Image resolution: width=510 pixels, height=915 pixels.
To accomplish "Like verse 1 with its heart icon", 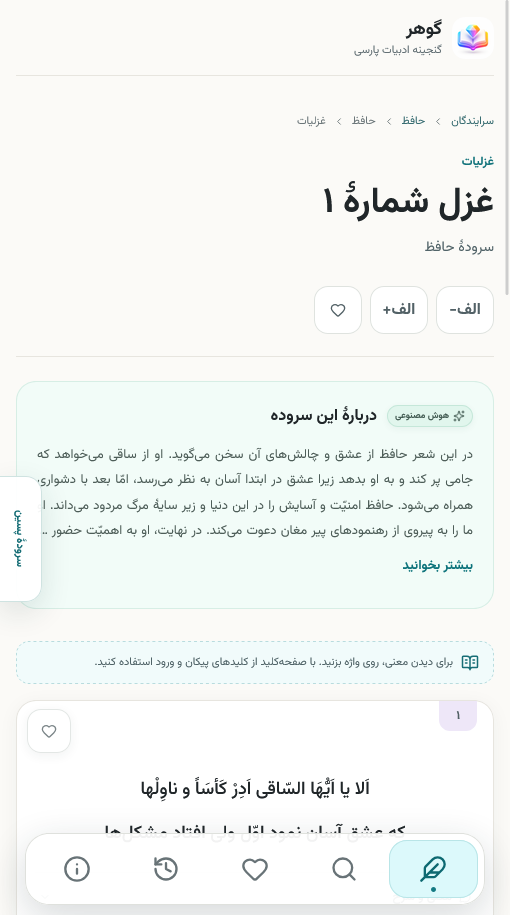I will (49, 731).
